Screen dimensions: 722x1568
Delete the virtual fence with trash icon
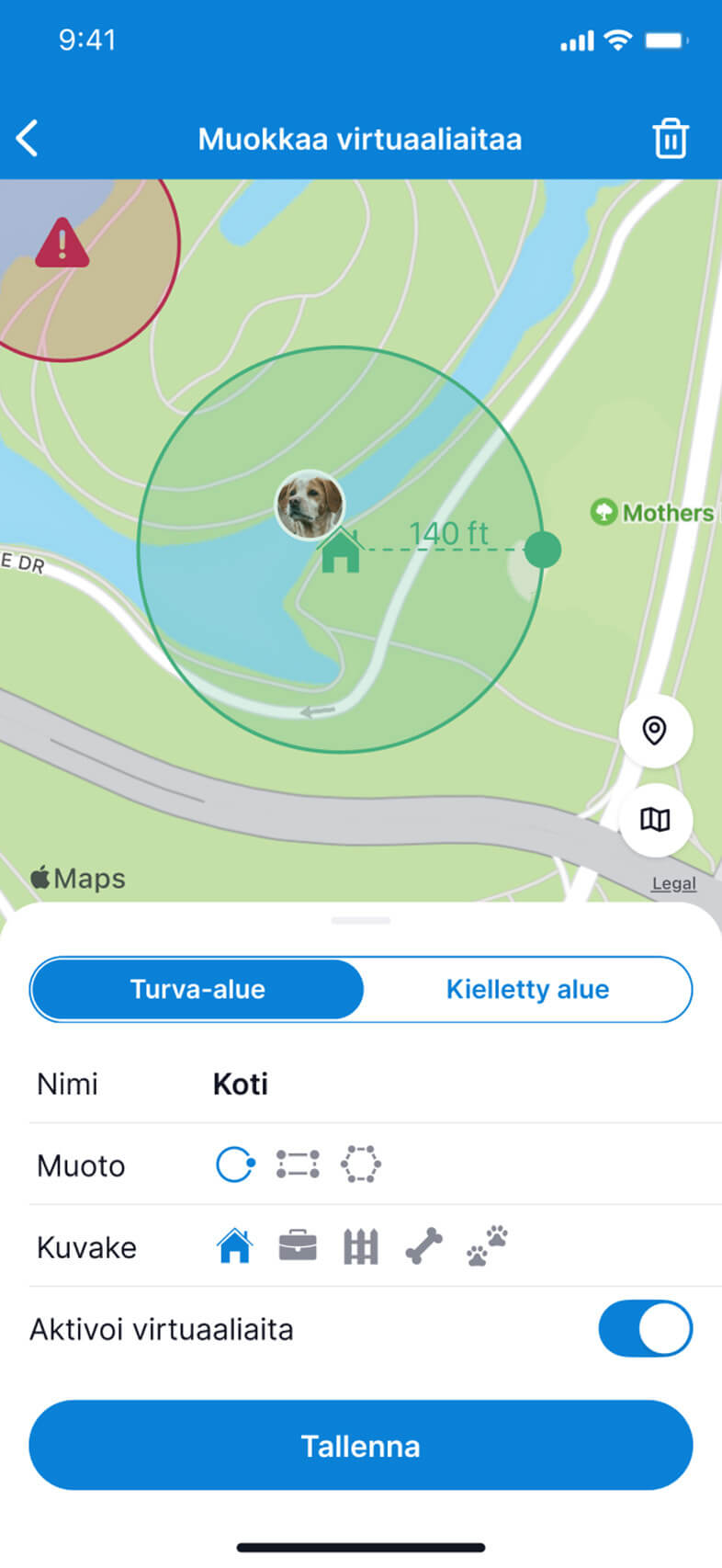click(x=671, y=138)
